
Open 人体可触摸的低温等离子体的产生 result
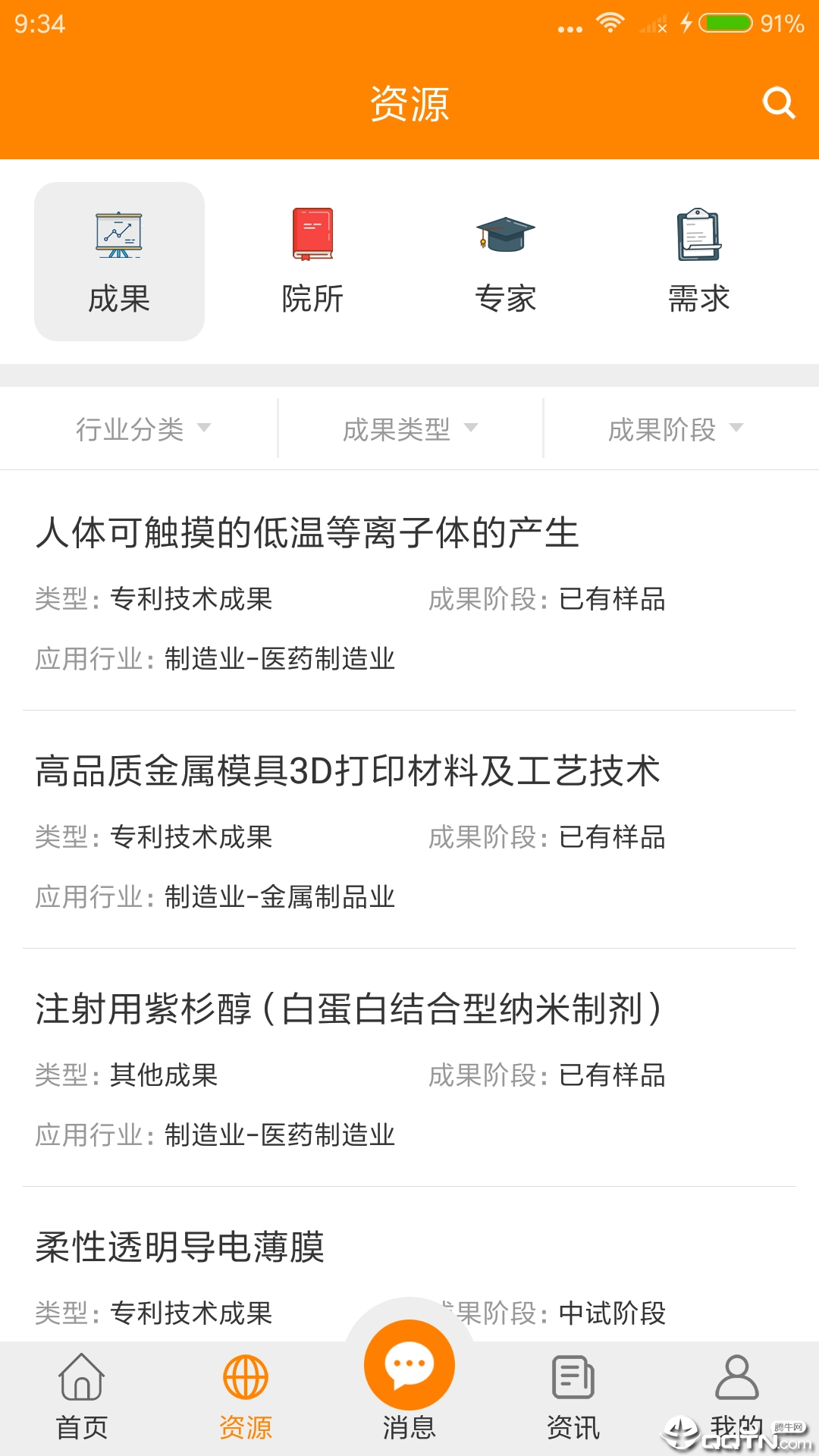[409, 591]
